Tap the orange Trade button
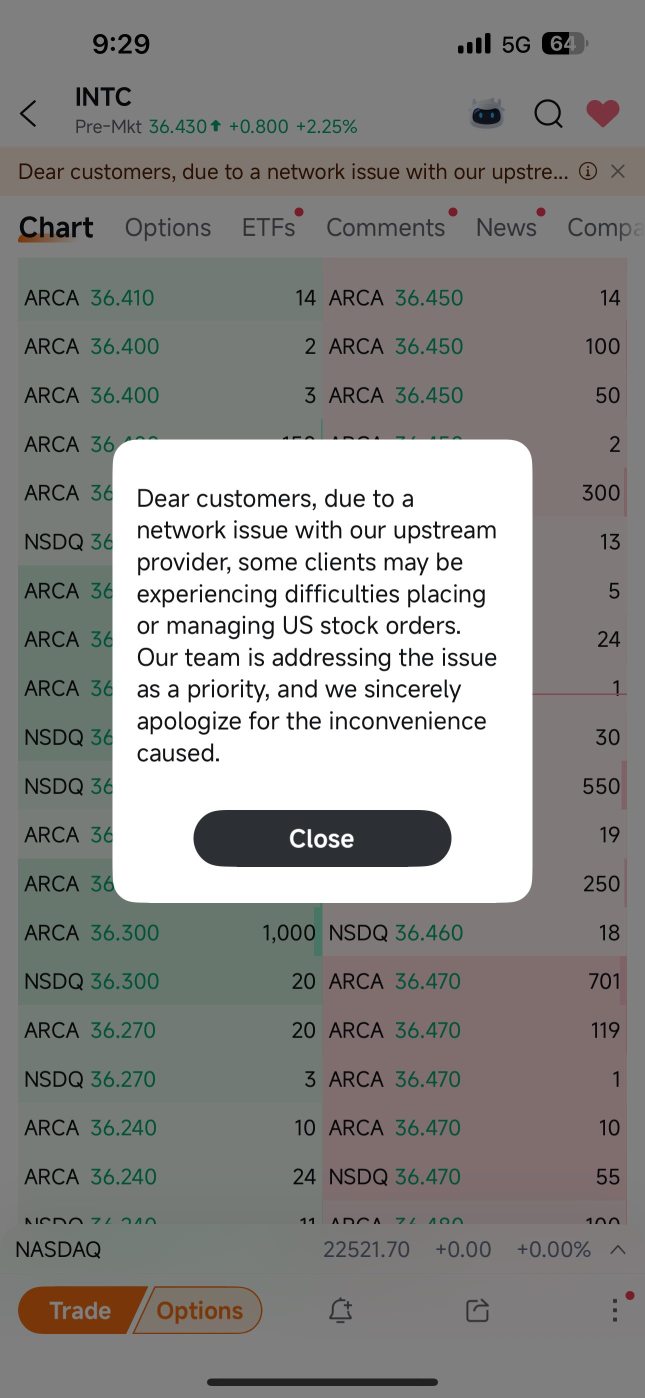Viewport: 645px width, 1398px height. tap(80, 1310)
